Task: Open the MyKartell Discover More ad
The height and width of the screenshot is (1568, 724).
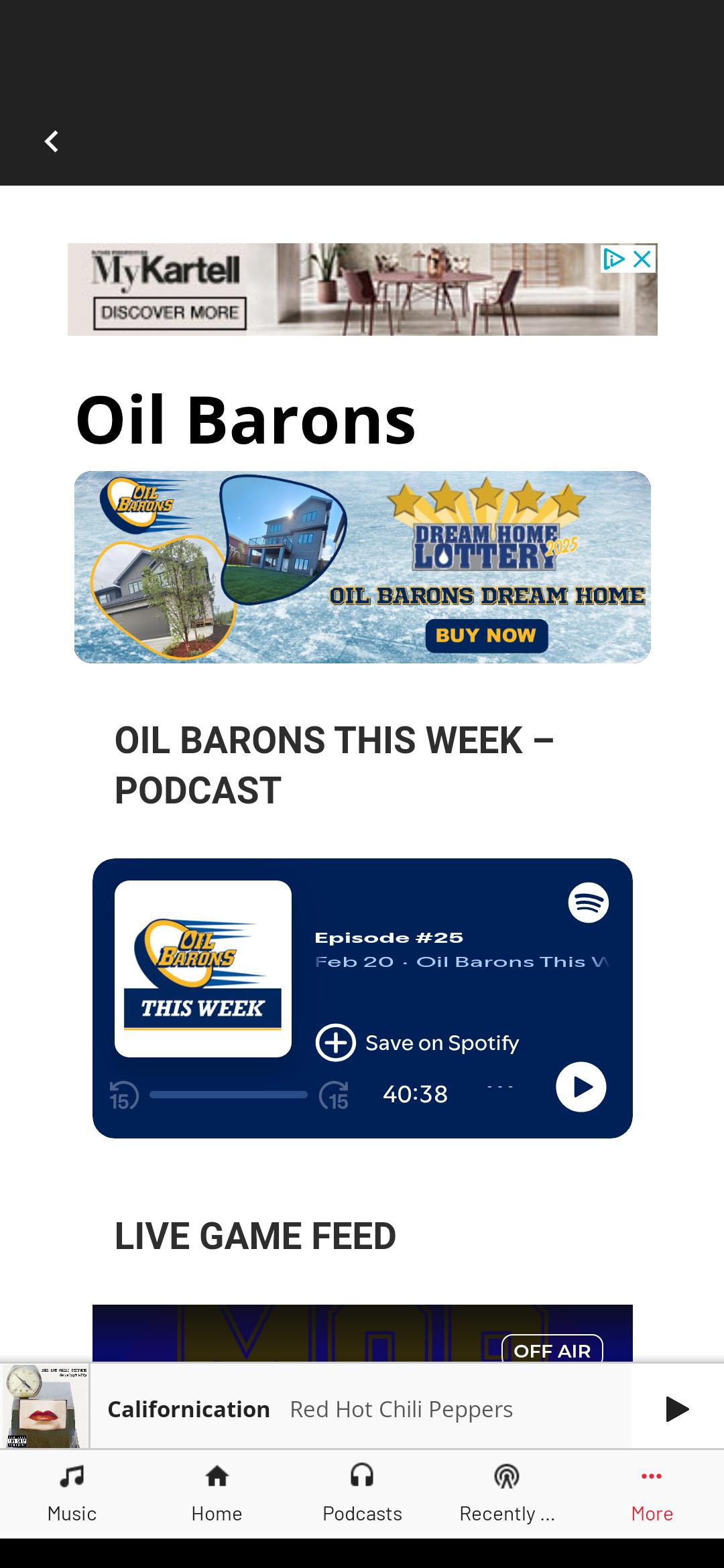Action: pyautogui.click(x=170, y=312)
